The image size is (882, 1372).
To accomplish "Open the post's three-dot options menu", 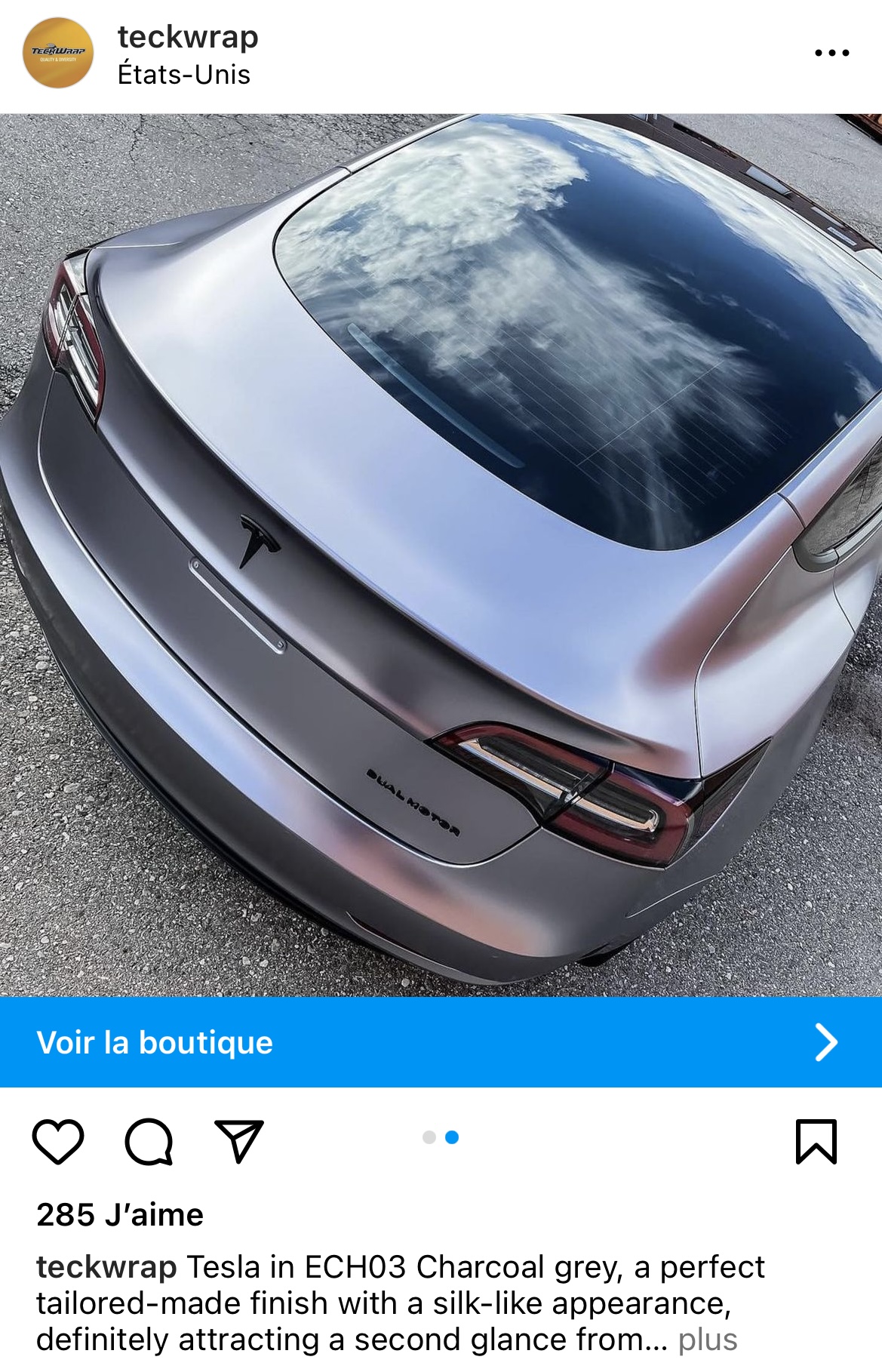I will pyautogui.click(x=832, y=53).
